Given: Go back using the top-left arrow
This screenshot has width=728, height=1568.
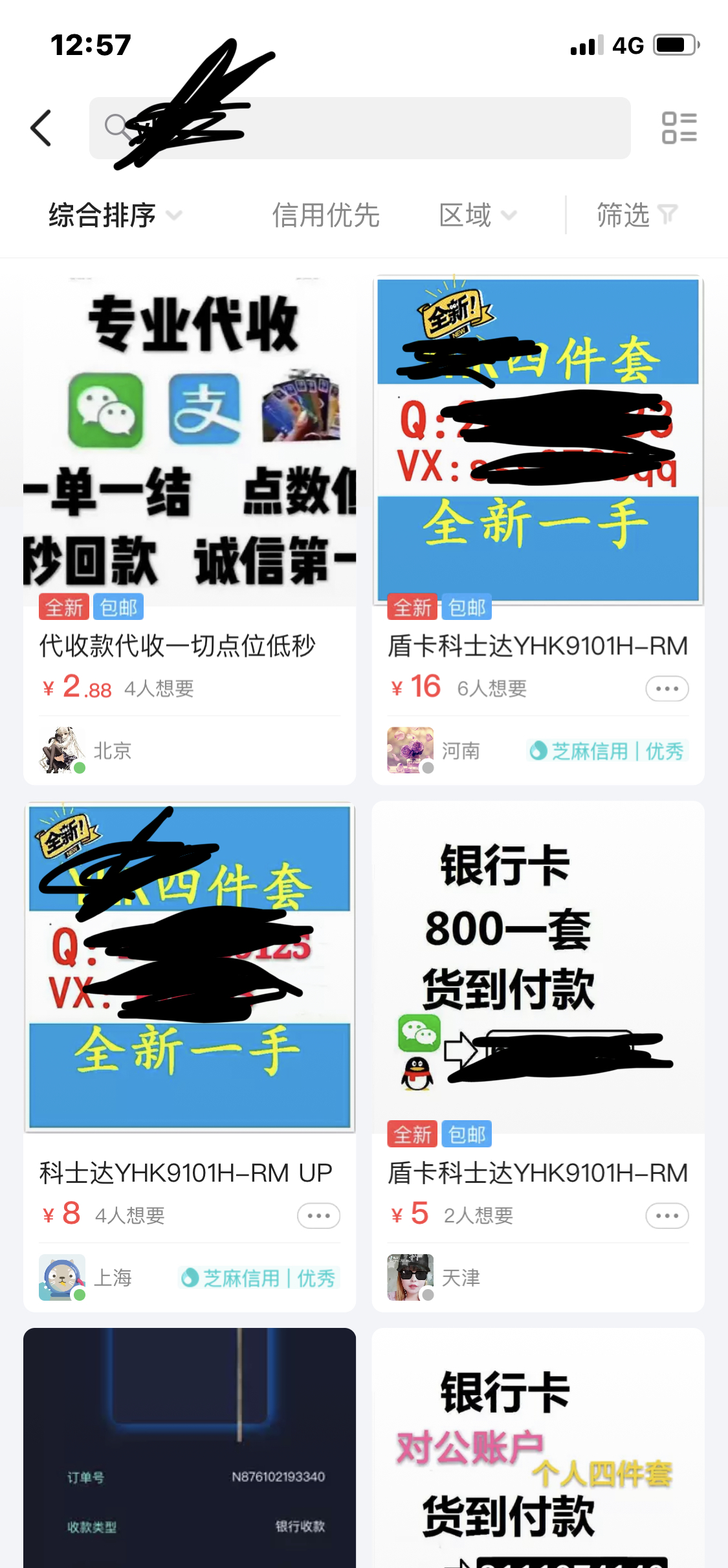Looking at the screenshot, I should point(41,128).
